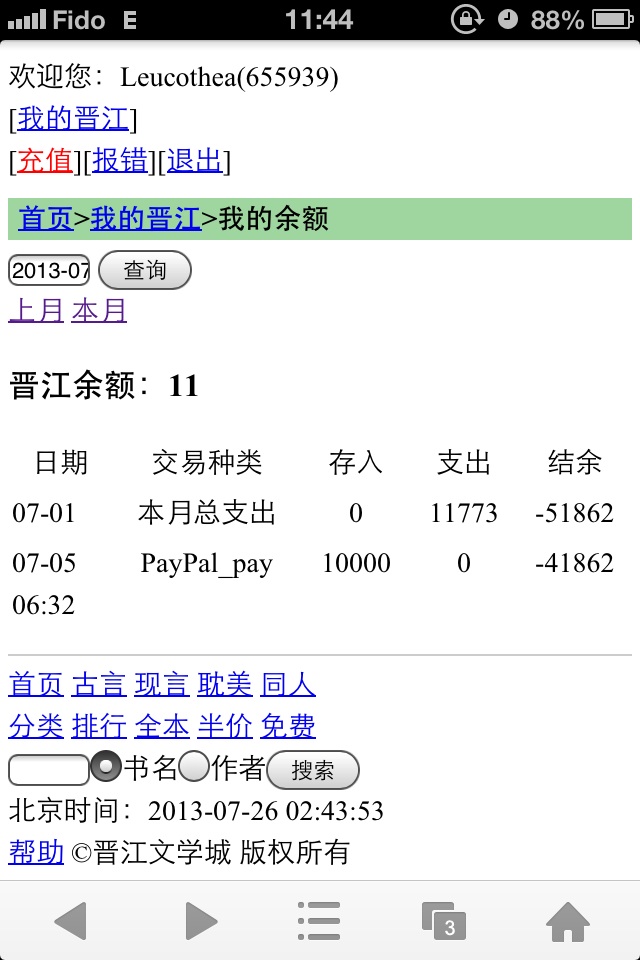Go to 首页 in the breadcrumb bar
The image size is (640, 960).
[x=45, y=219]
